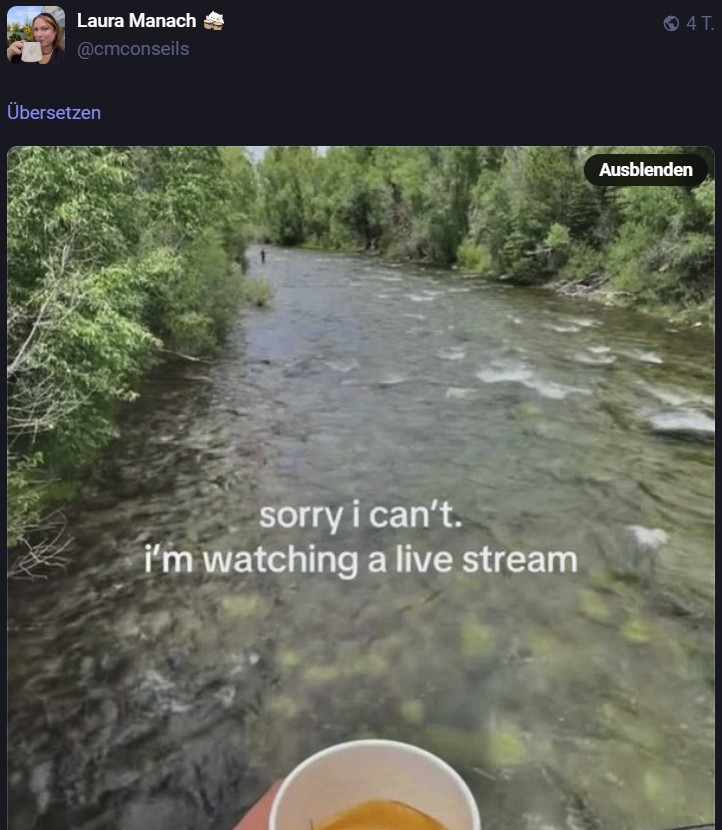This screenshot has width=722, height=830.
Task: Open the Laura Manach profile name
Action: 138,21
